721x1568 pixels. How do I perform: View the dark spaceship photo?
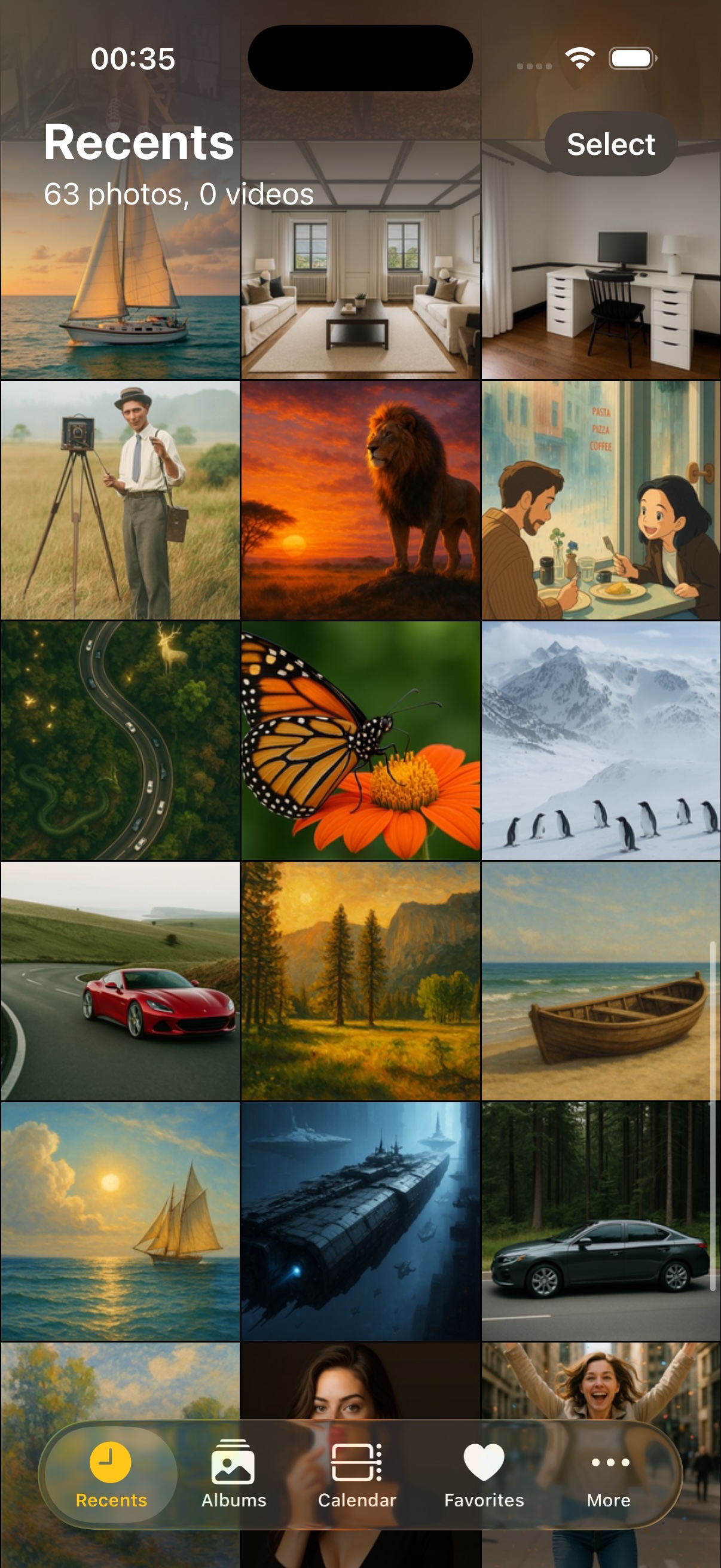(x=360, y=1221)
